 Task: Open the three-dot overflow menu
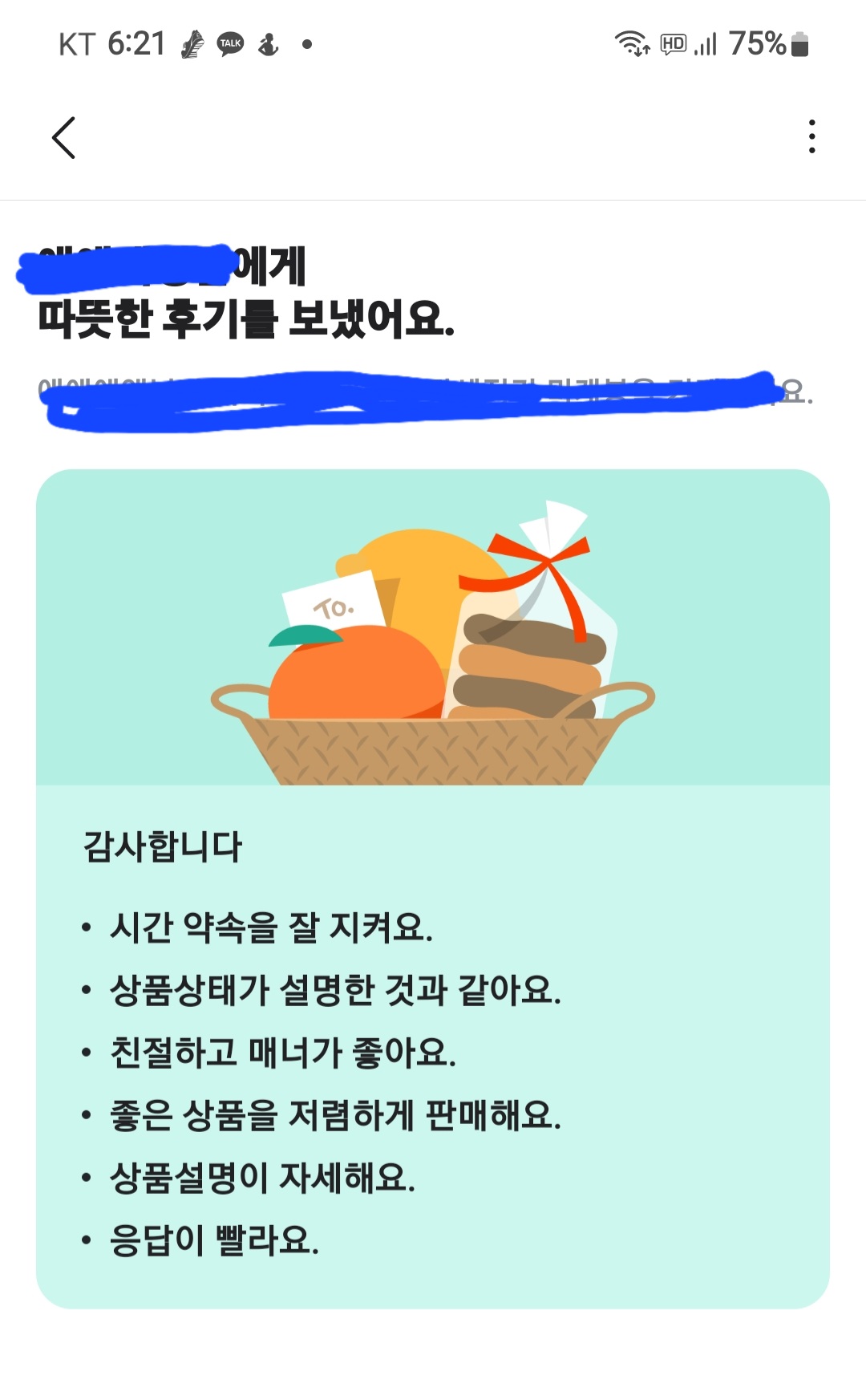click(811, 136)
